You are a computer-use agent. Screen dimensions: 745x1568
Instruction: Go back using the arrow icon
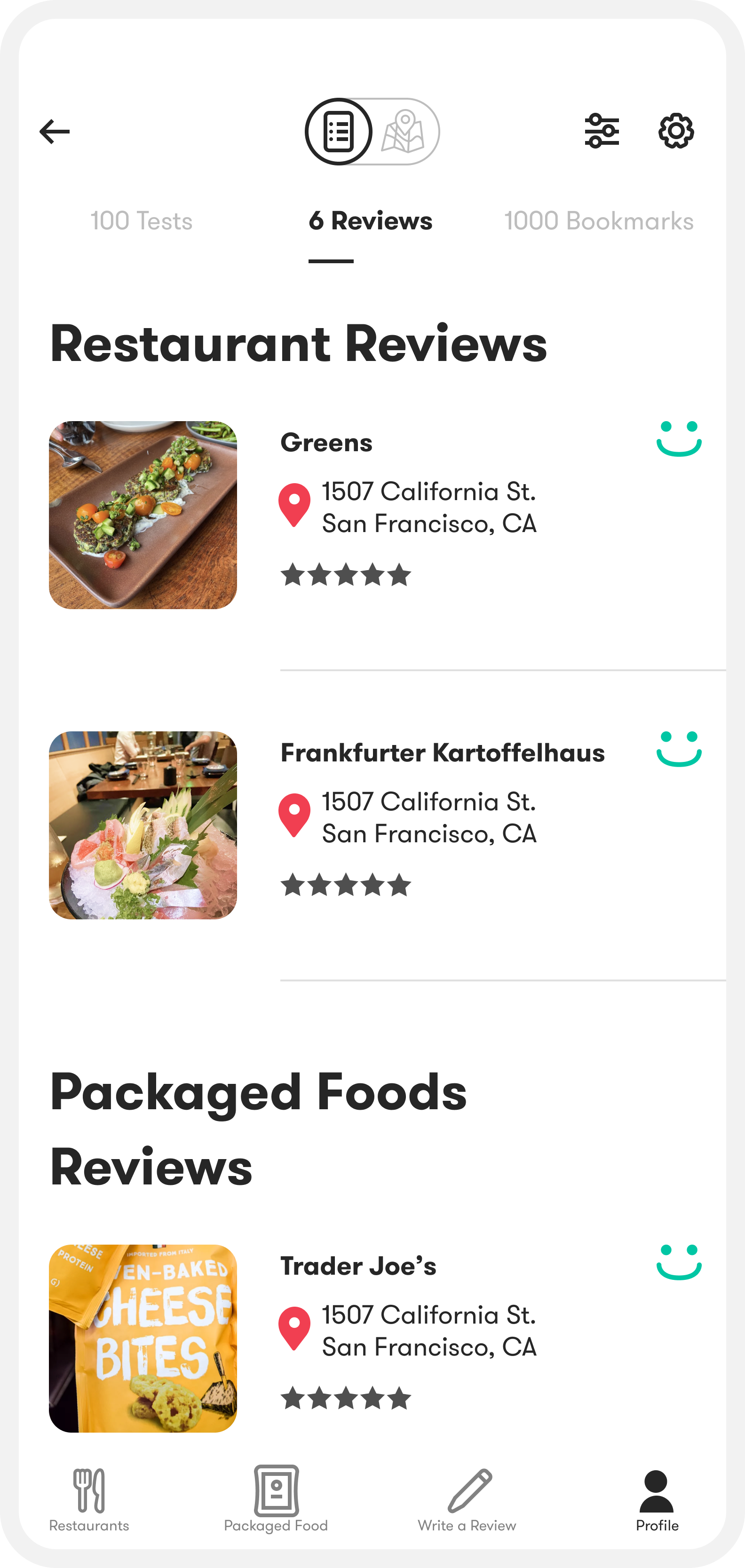pos(55,132)
